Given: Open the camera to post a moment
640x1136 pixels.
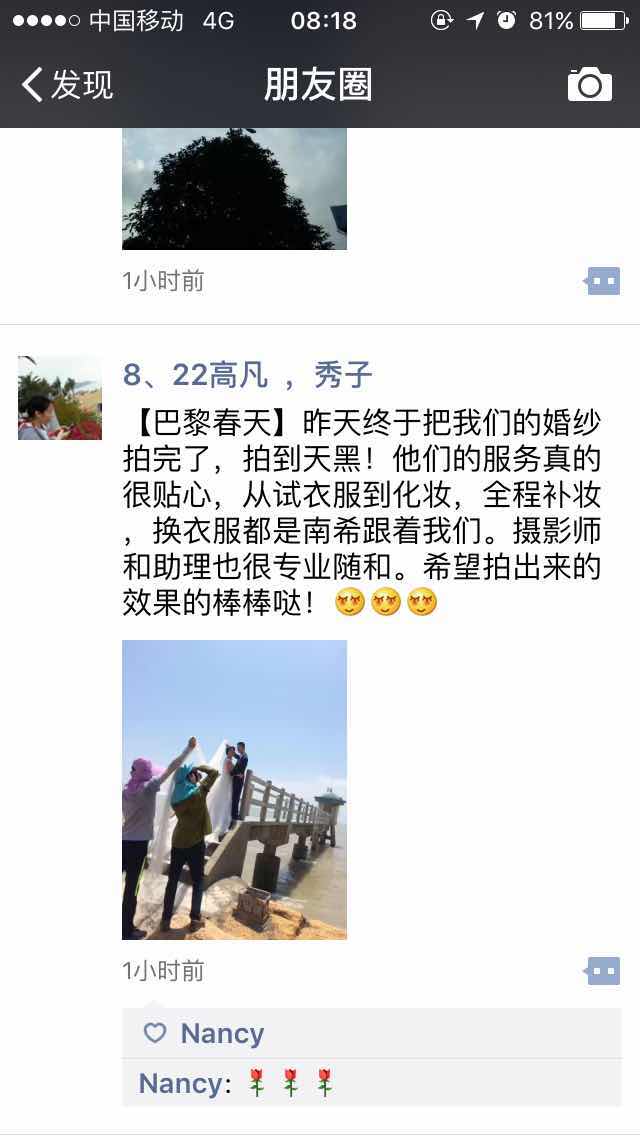Looking at the screenshot, I should [x=589, y=85].
